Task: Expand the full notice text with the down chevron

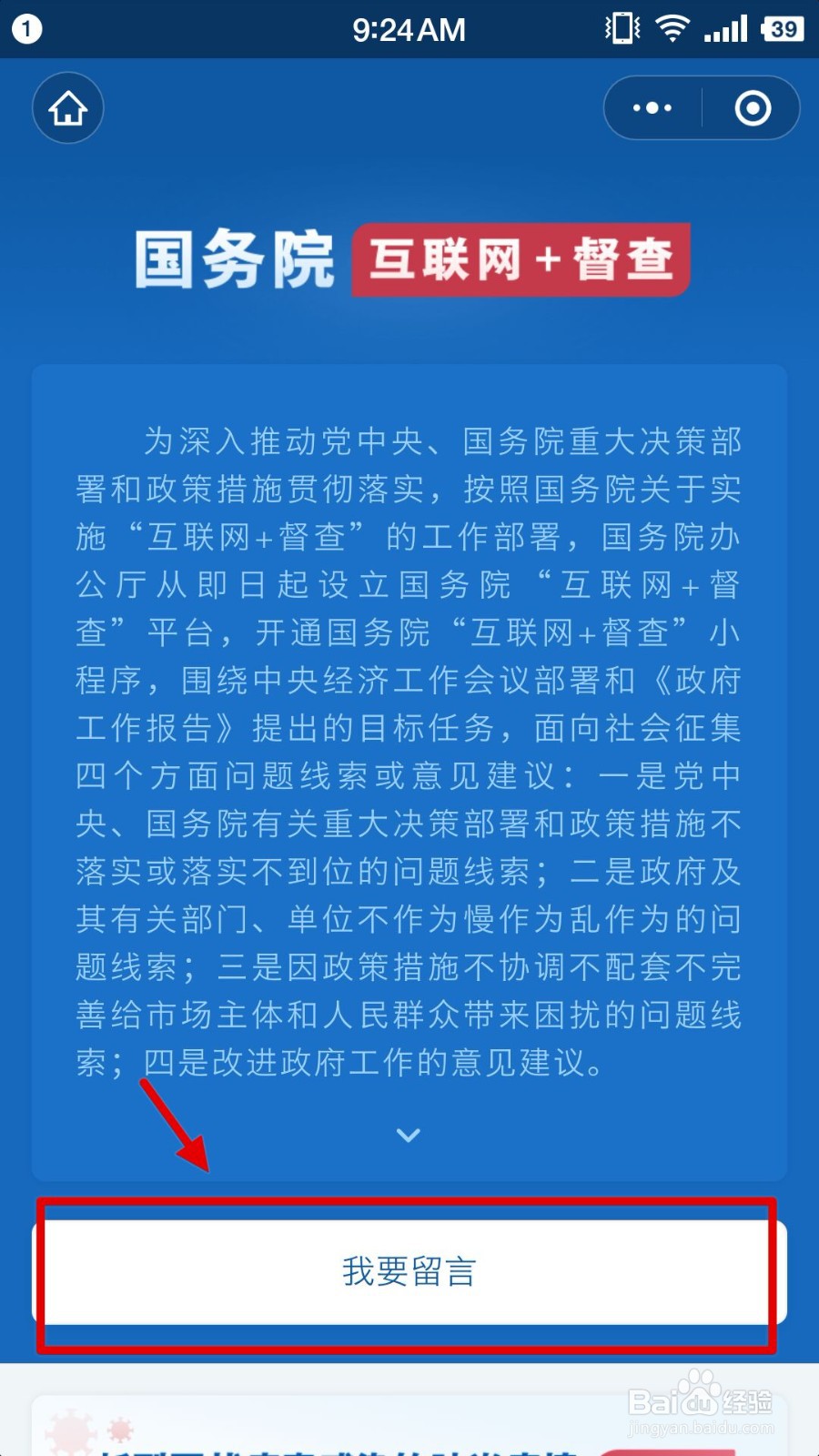Action: tap(408, 1136)
